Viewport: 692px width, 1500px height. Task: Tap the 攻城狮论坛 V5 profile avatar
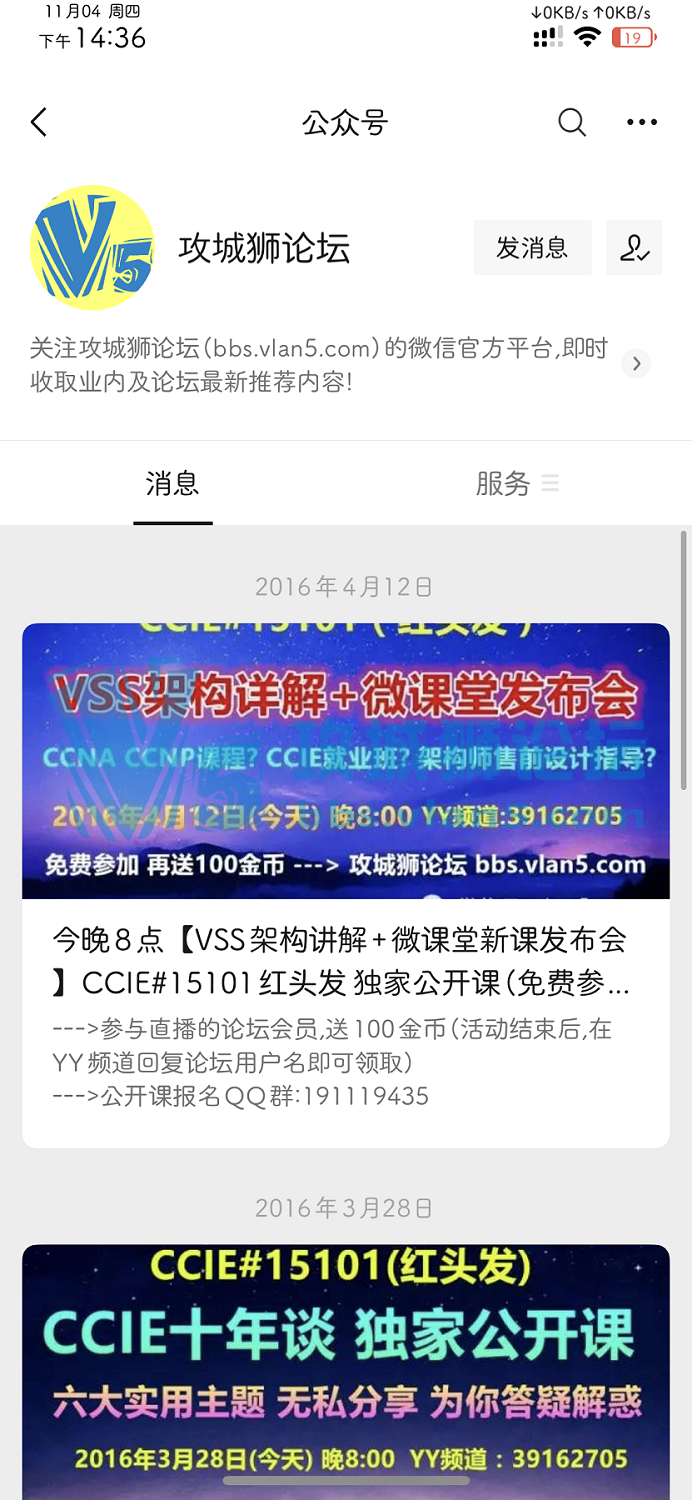tap(92, 248)
